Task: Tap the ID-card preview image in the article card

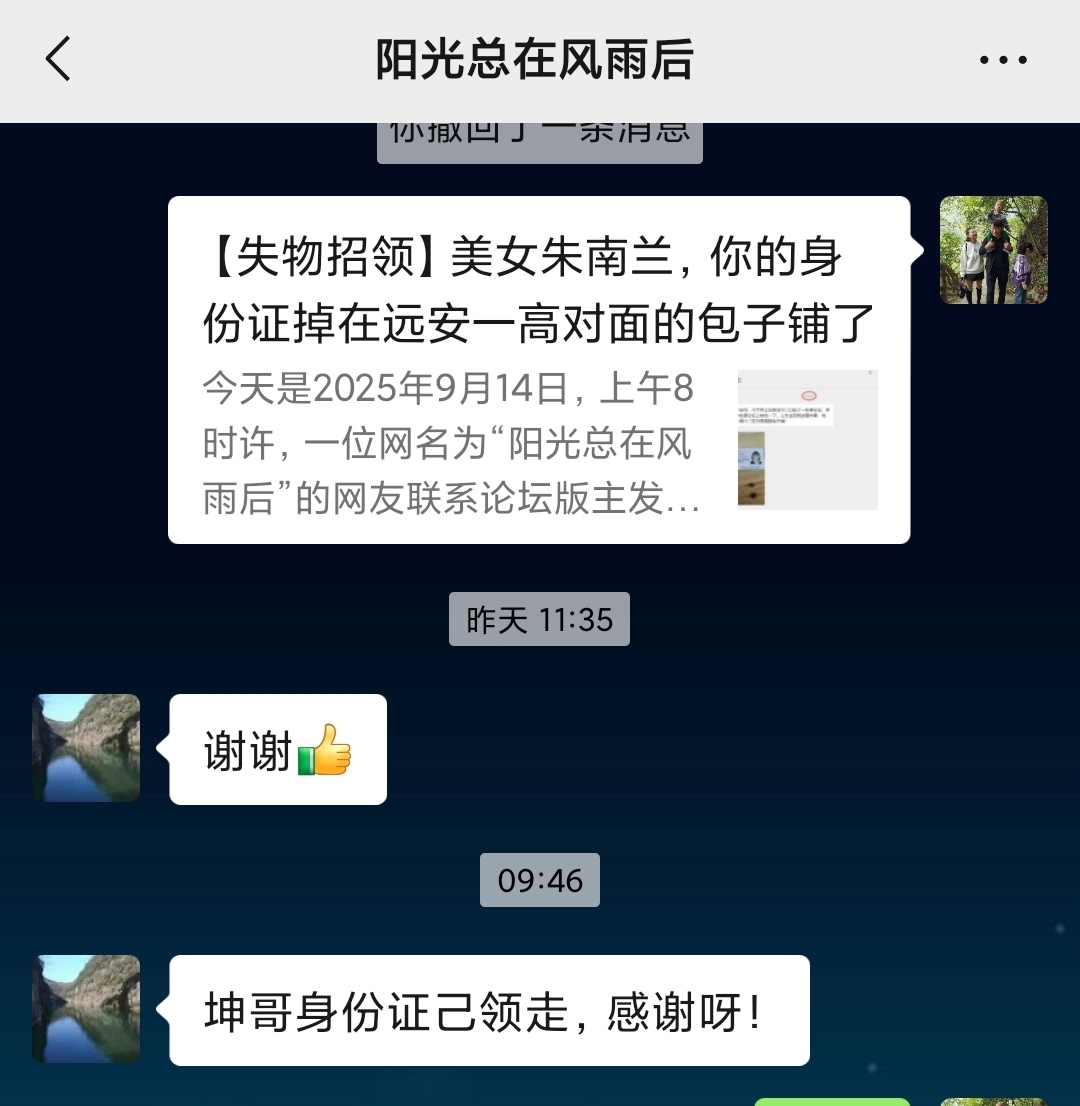Action: point(807,438)
